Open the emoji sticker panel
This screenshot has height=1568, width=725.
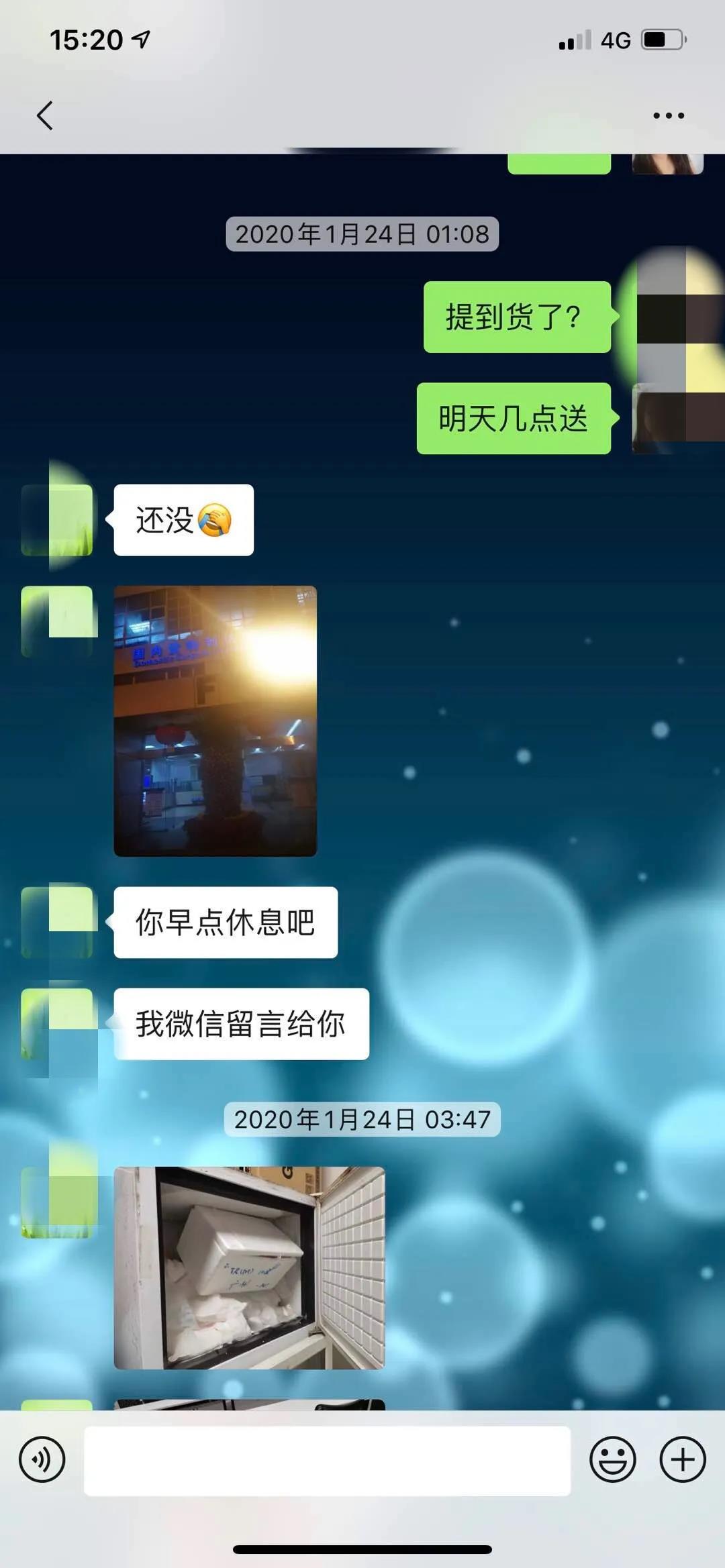pyautogui.click(x=612, y=1459)
